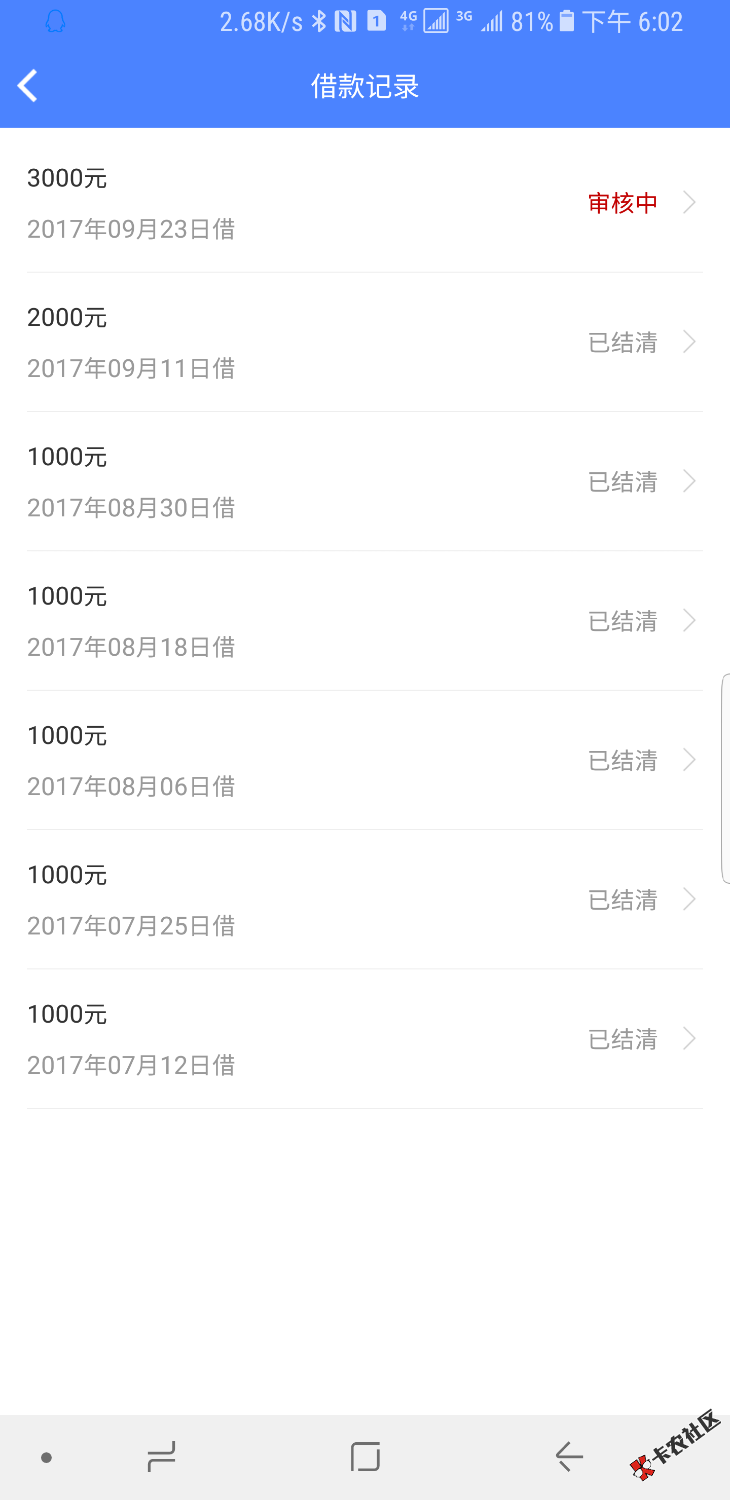View the 2000元 loan from 09月11日

click(365, 342)
